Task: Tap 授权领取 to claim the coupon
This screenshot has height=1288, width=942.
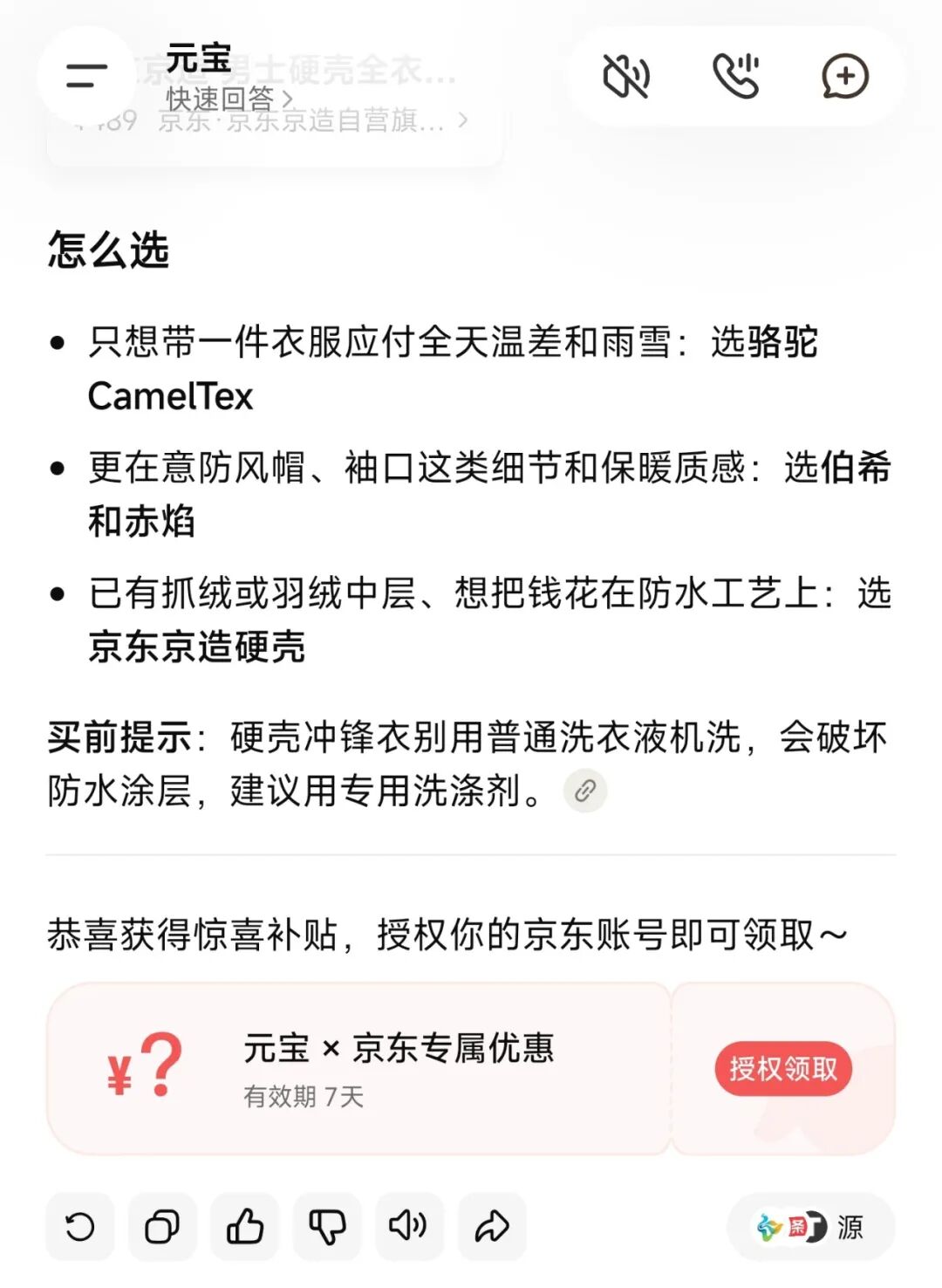Action: [x=783, y=1068]
